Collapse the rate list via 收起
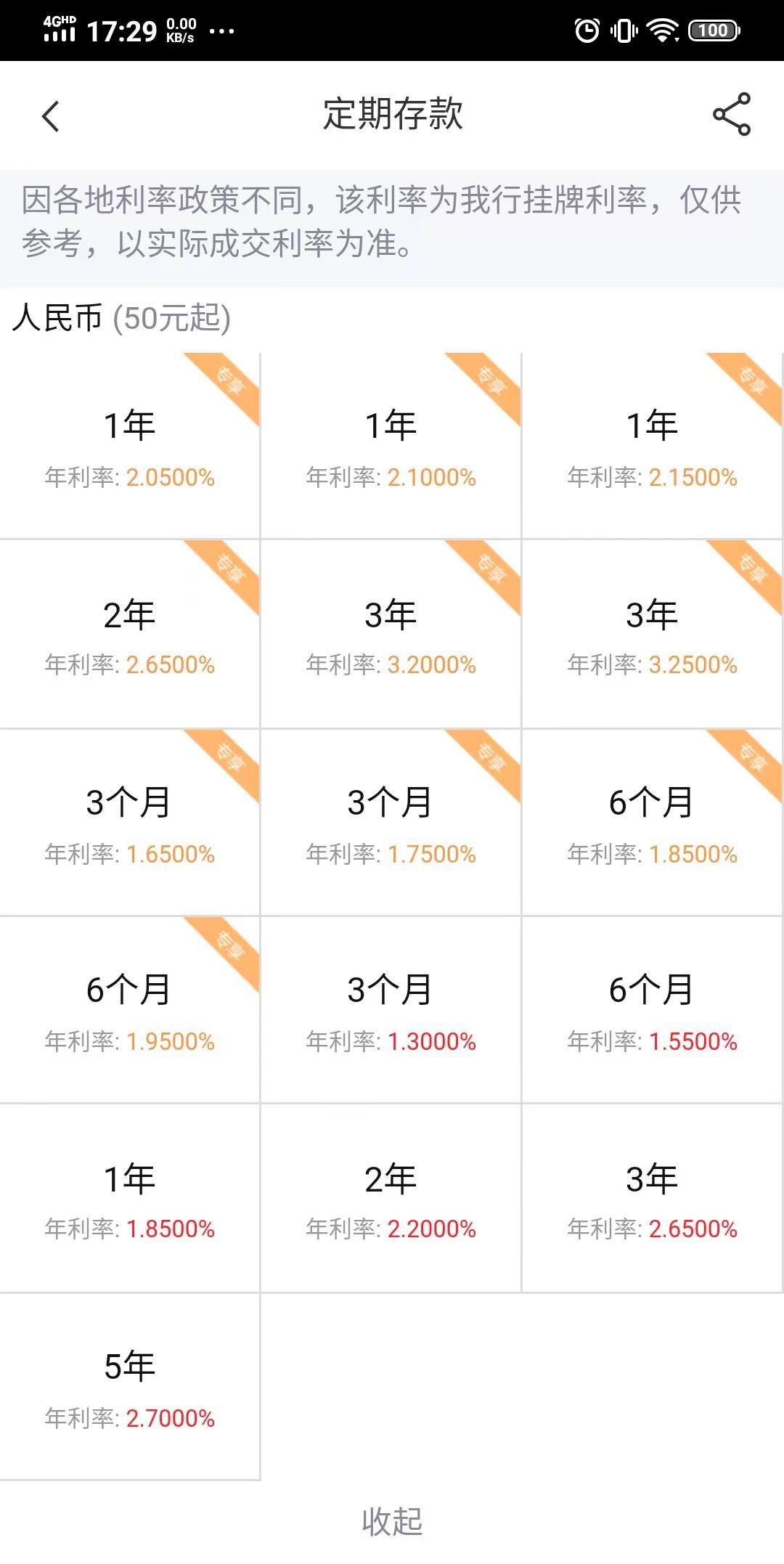784x1564 pixels. 391,1521
